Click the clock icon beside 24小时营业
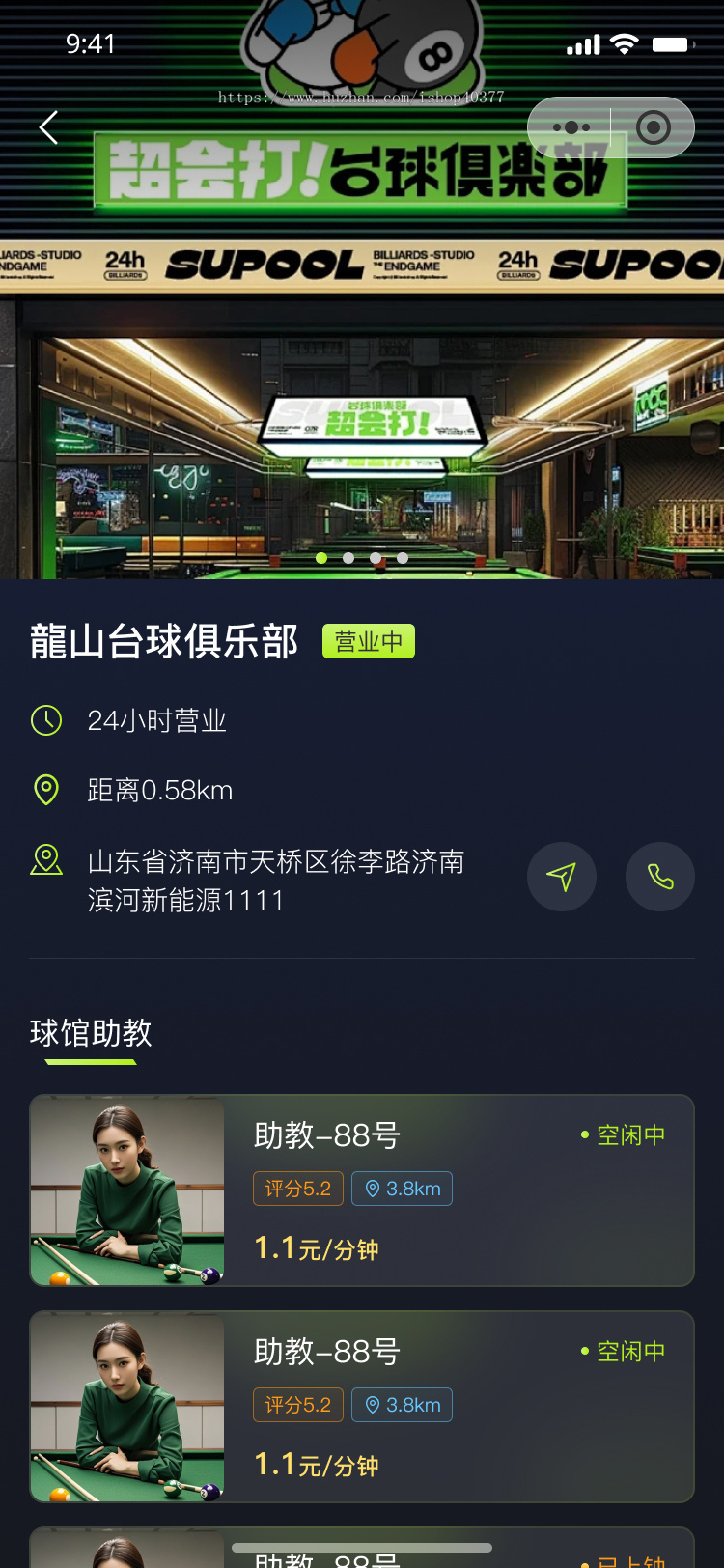The height and width of the screenshot is (1568, 724). (43, 719)
